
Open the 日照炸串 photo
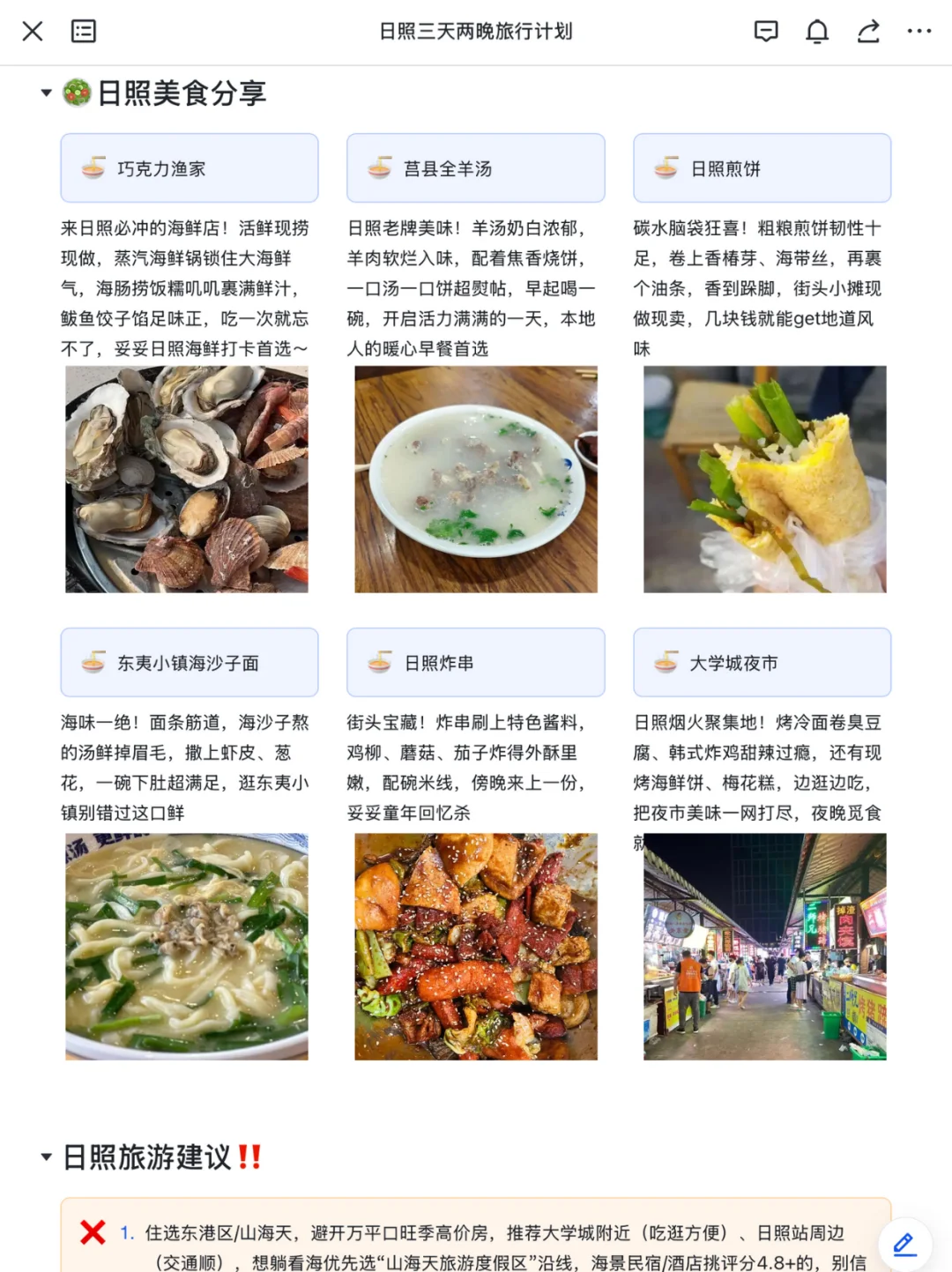tap(476, 946)
